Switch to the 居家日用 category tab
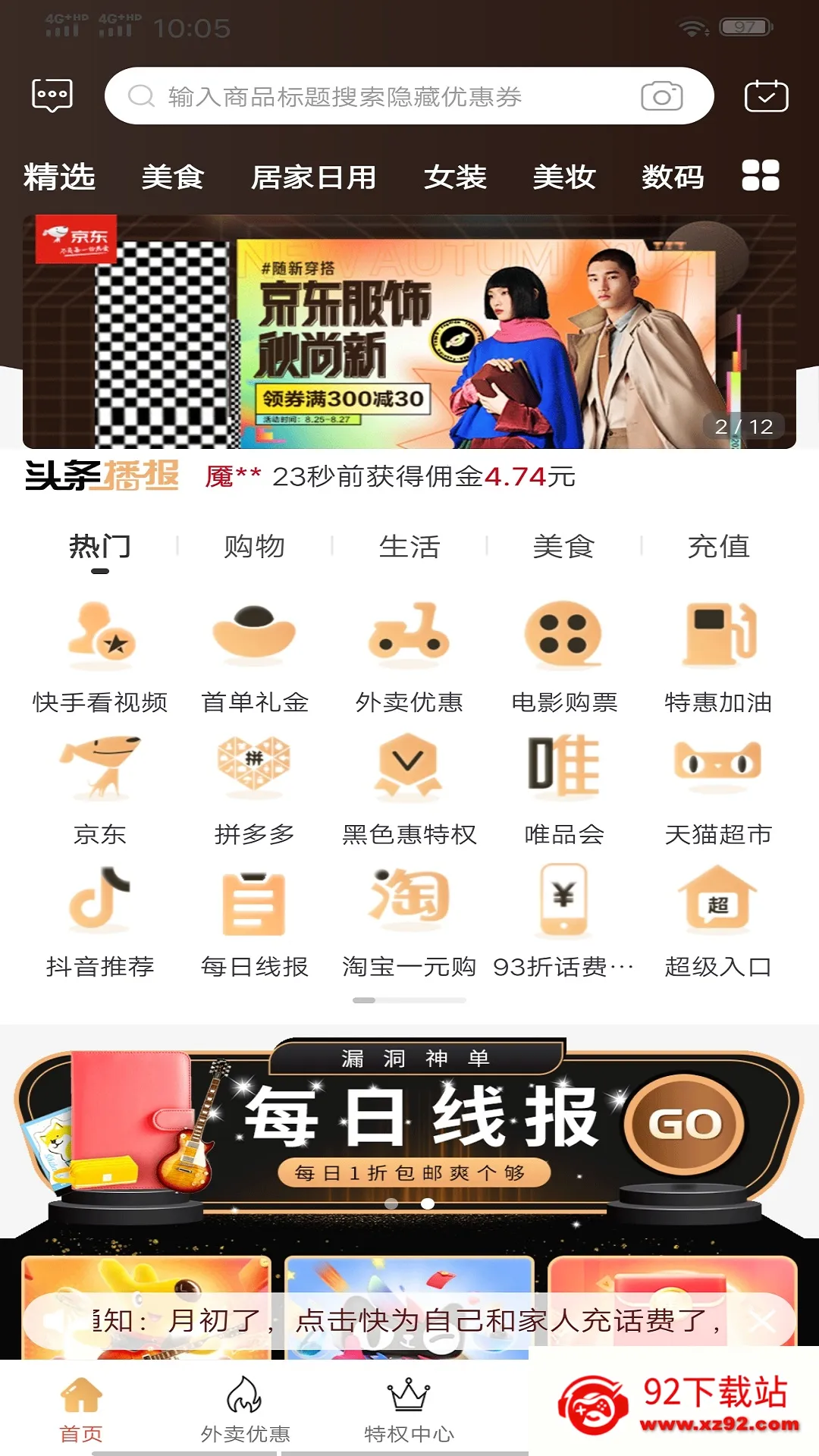Screen dimensions: 819x1456 314,177
